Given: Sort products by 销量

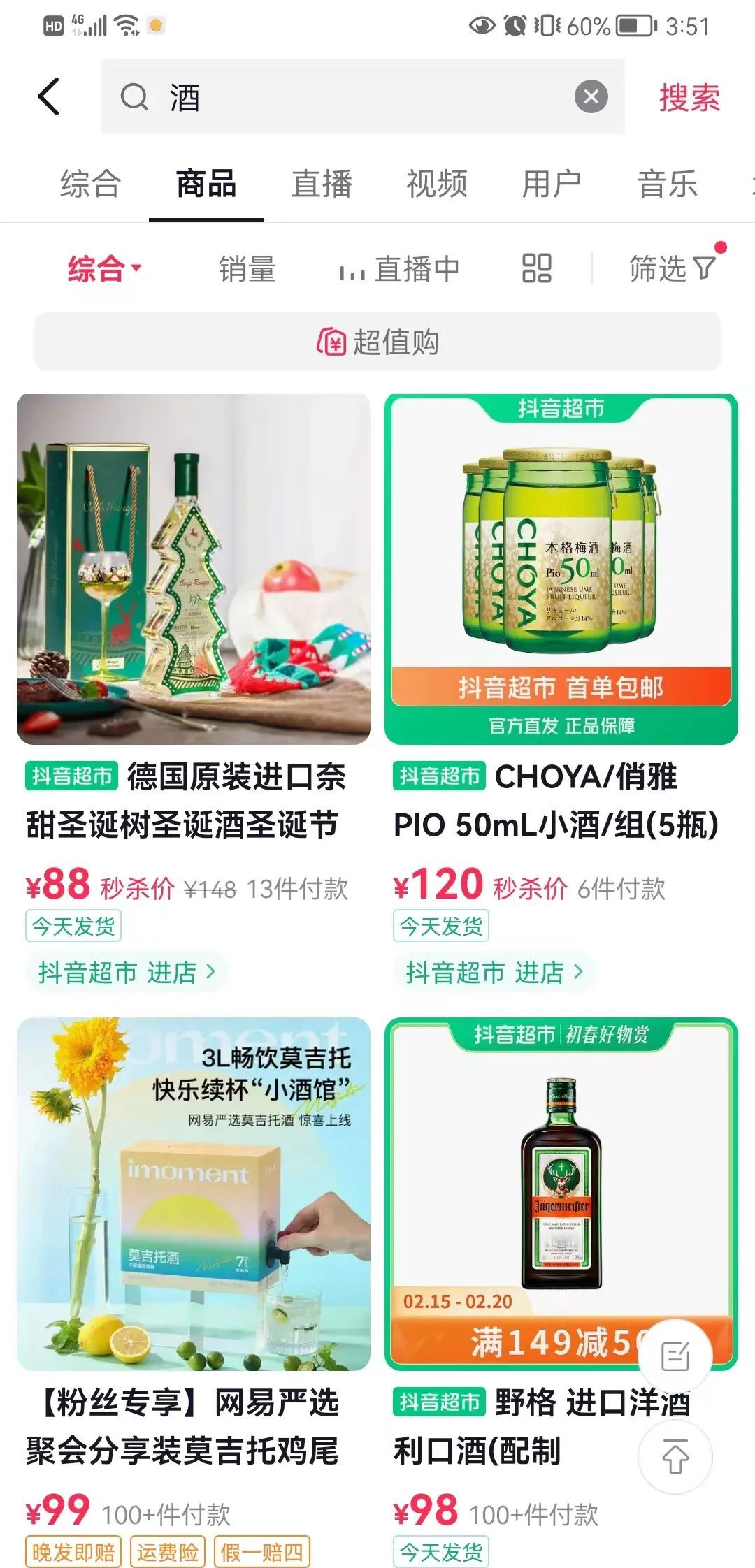Looking at the screenshot, I should click(247, 268).
